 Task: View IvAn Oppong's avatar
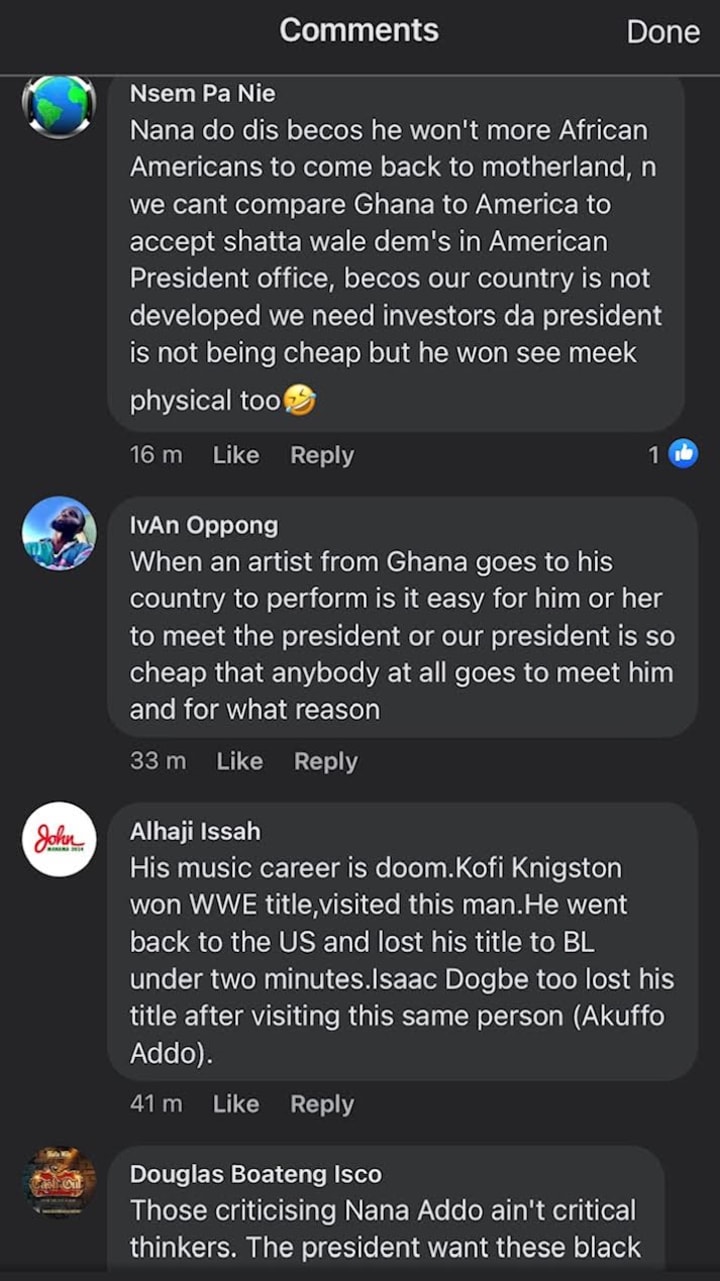(x=59, y=533)
